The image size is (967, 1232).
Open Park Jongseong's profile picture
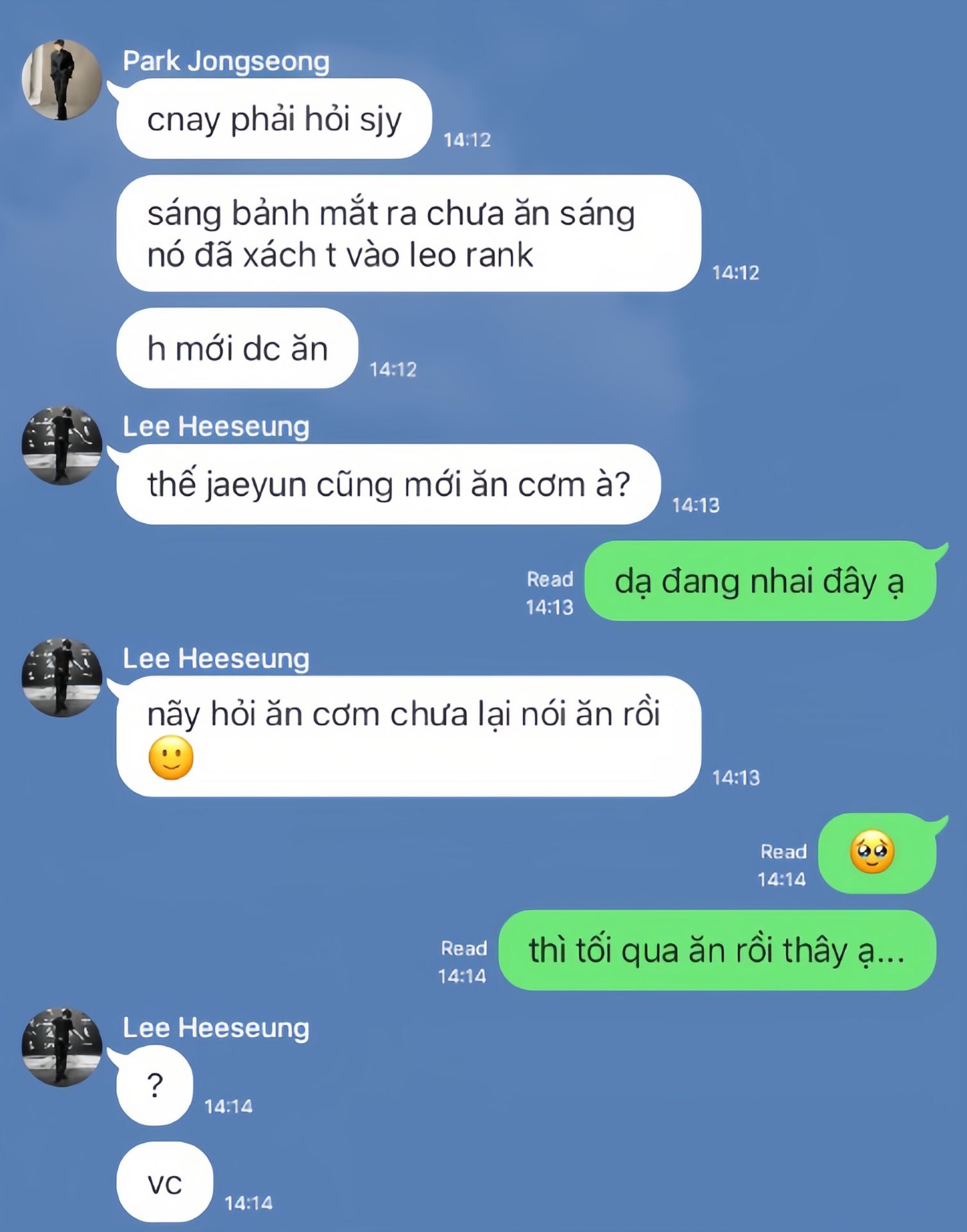coord(62,80)
